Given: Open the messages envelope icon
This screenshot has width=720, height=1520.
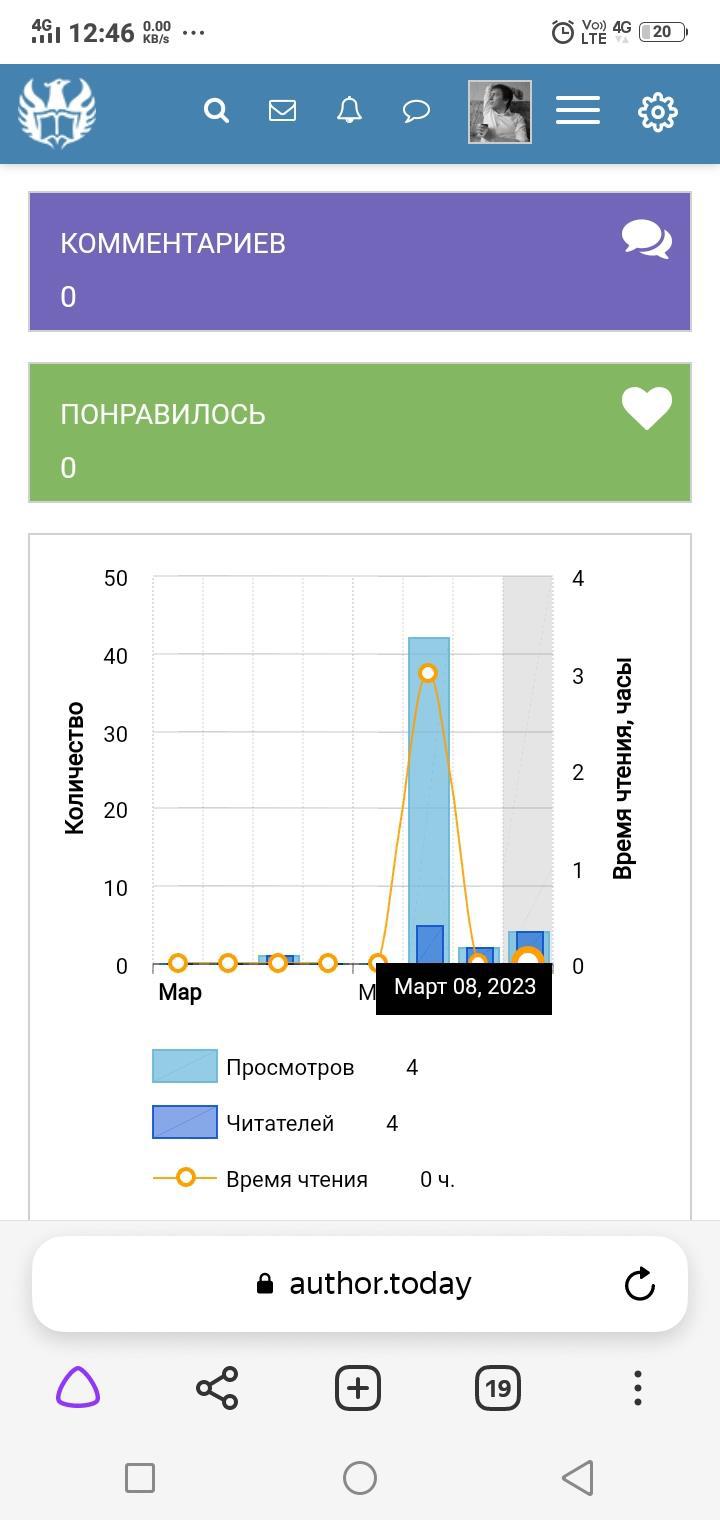Looking at the screenshot, I should point(282,111).
